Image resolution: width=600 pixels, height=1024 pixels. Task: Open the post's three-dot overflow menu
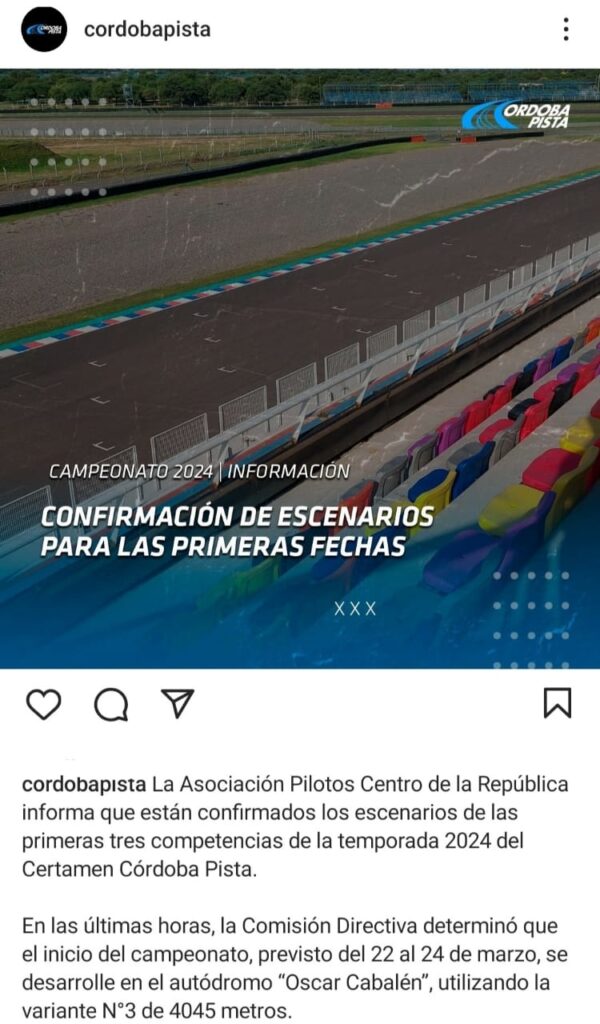tap(565, 29)
